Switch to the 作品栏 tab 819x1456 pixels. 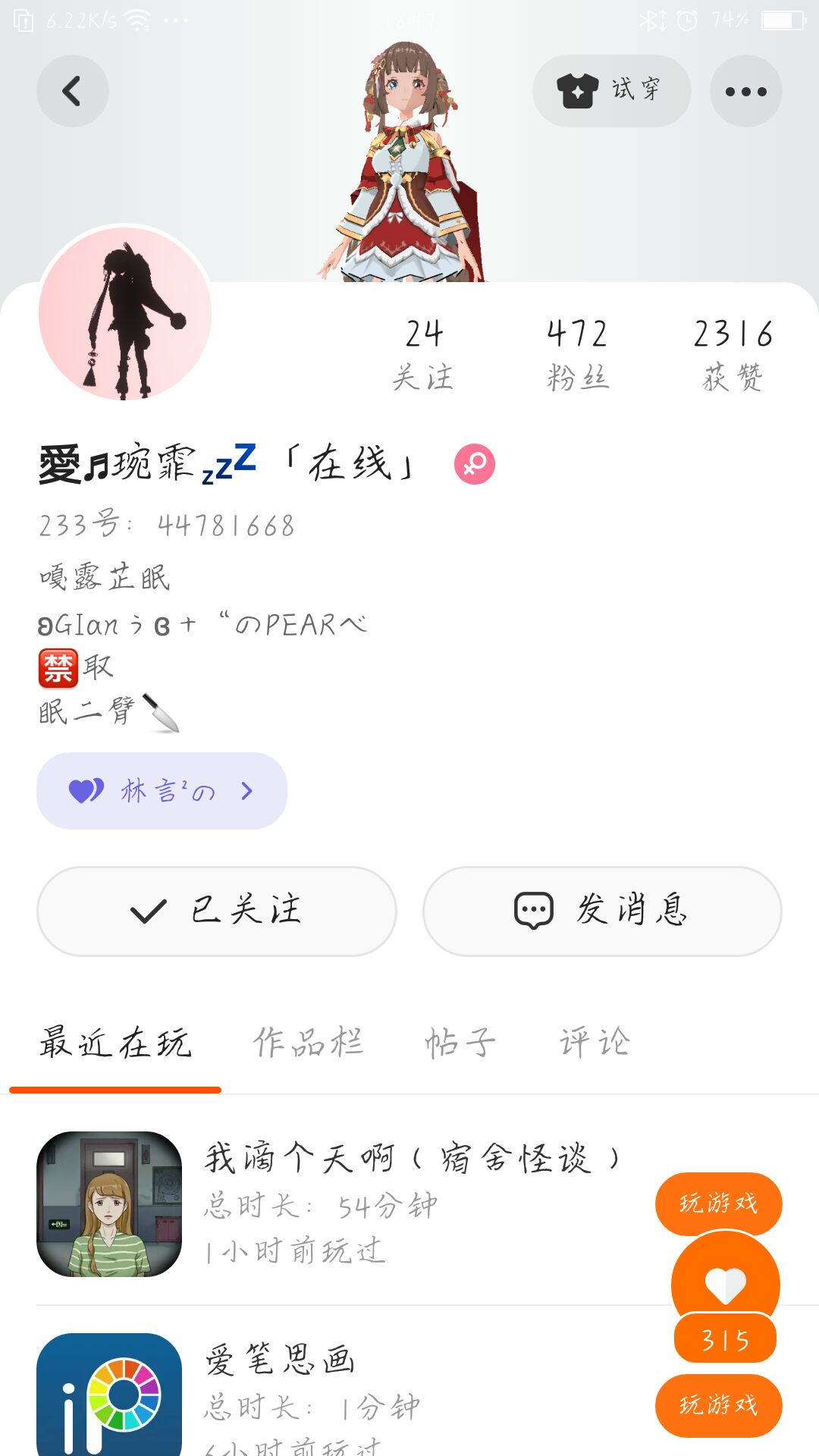308,1043
